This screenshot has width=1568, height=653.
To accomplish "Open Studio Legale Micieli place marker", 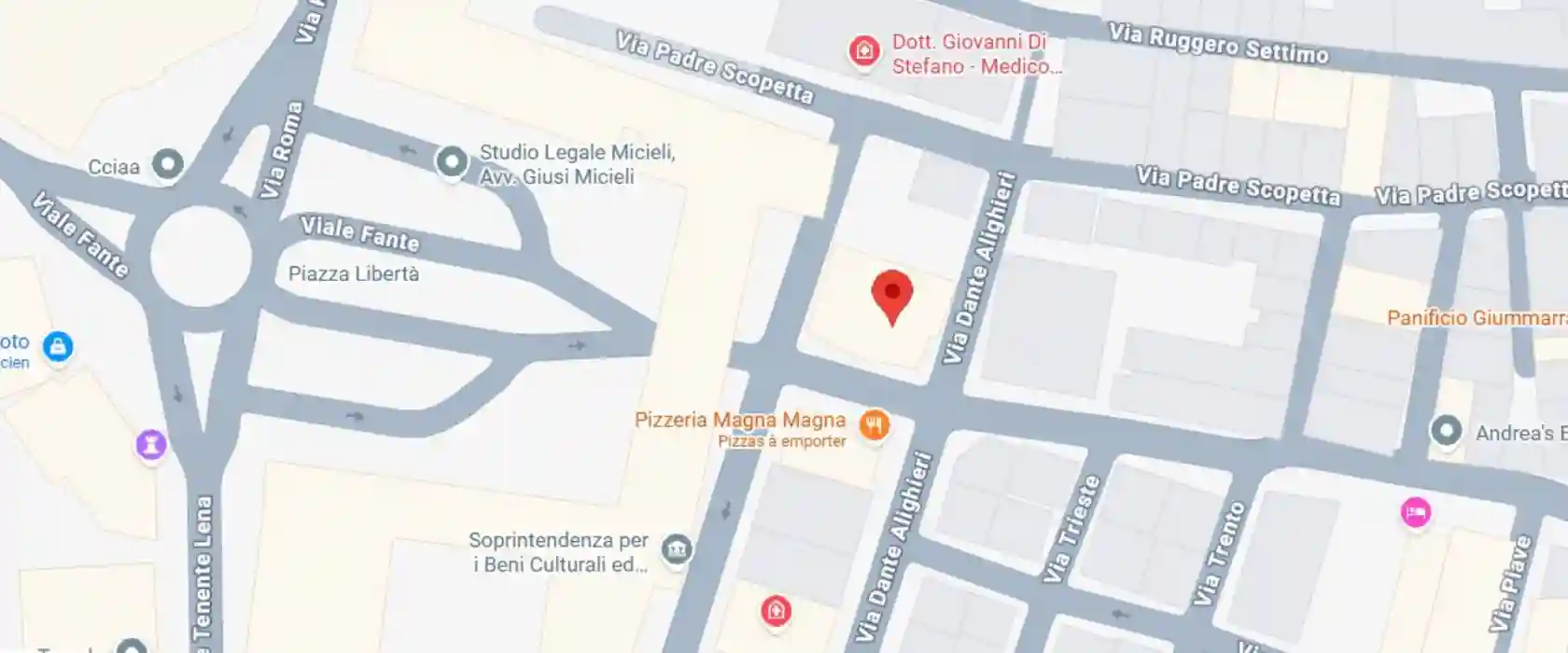I will pos(452,162).
